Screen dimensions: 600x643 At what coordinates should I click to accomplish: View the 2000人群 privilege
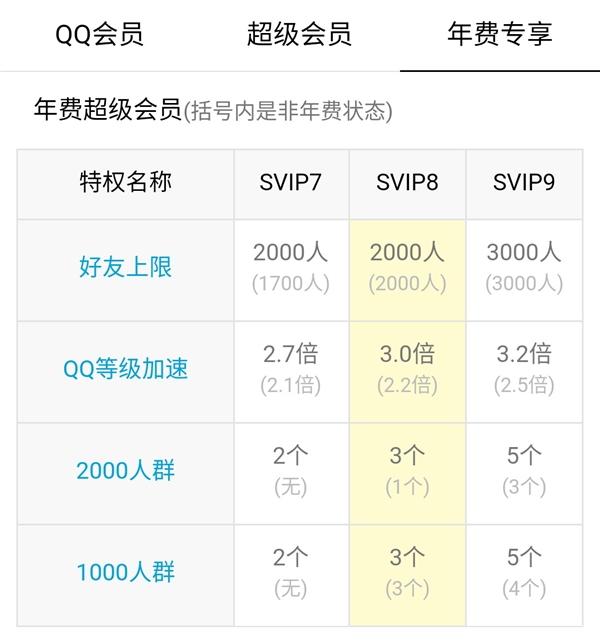point(125,470)
